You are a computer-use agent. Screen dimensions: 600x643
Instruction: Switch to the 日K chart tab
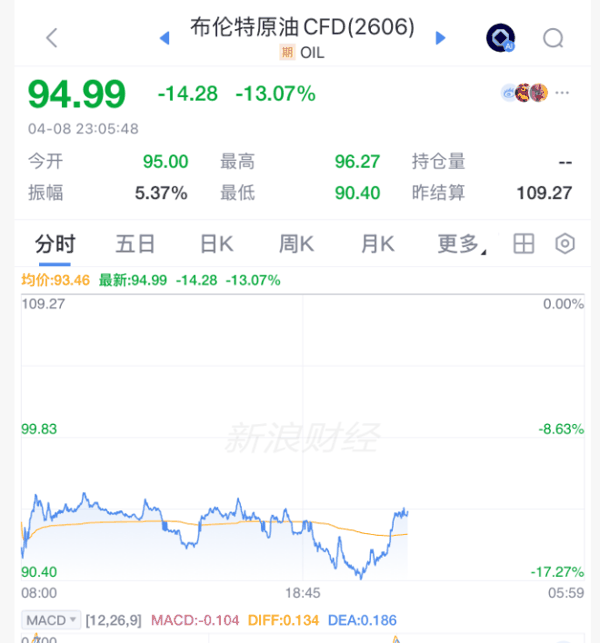(x=216, y=243)
